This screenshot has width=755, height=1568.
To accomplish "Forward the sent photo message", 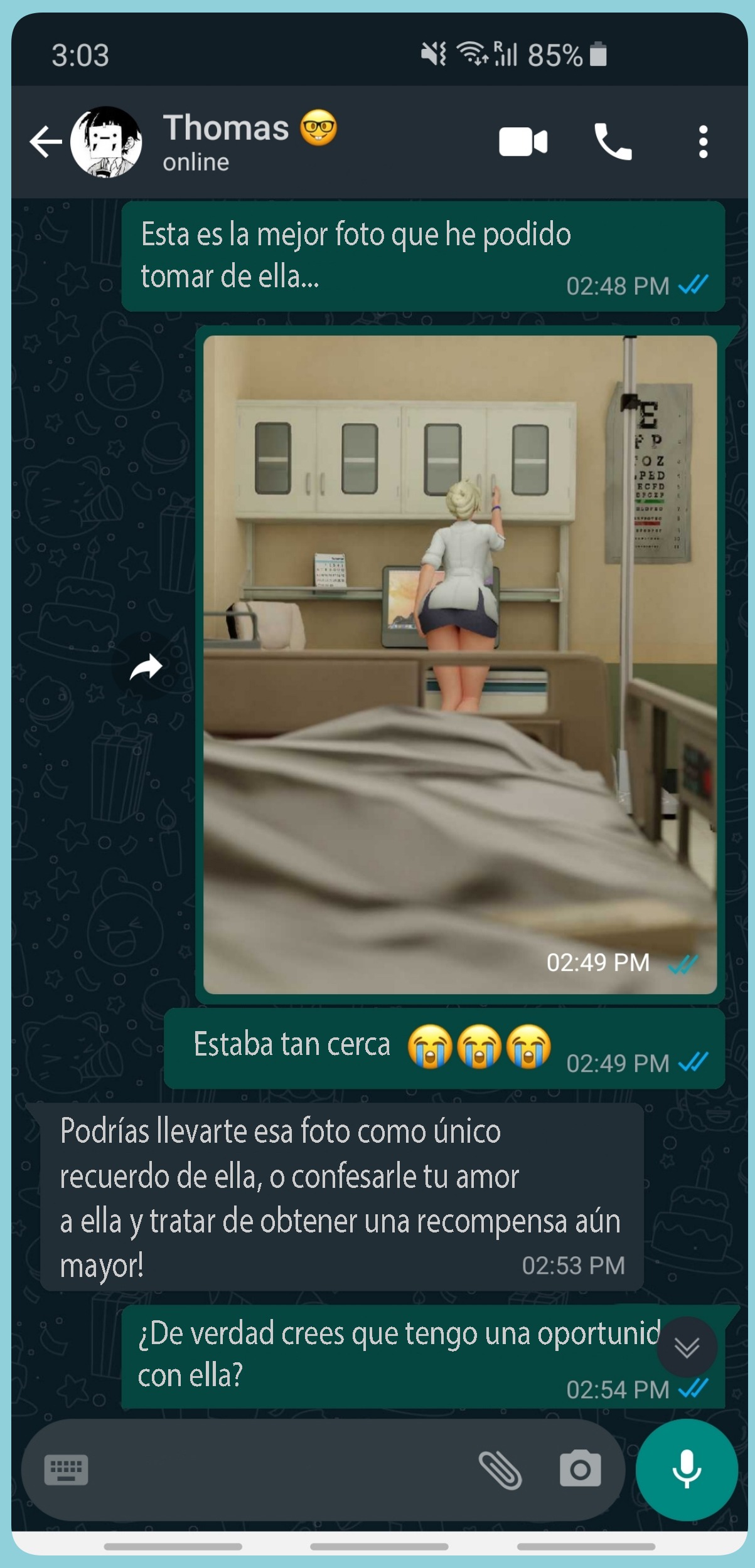I will pos(146,667).
